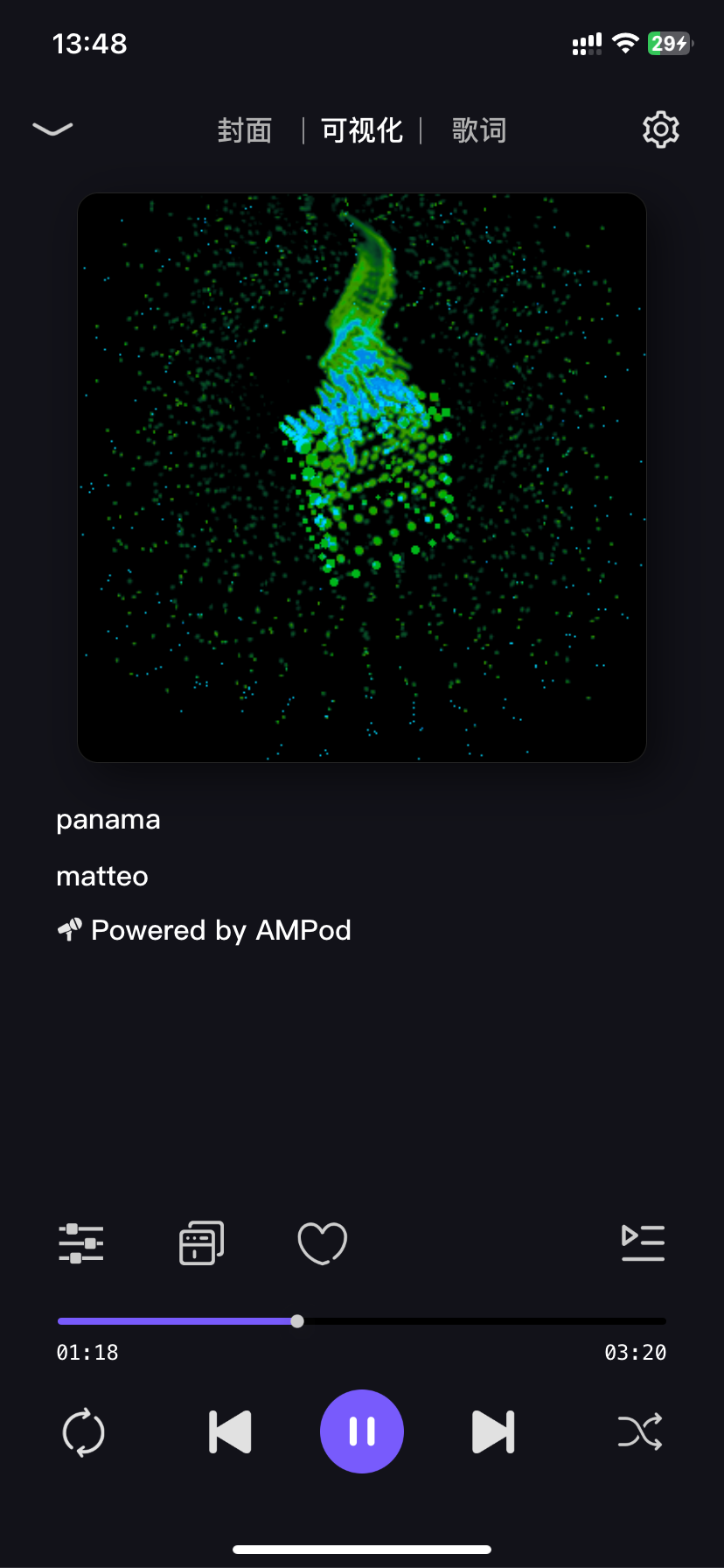This screenshot has width=724, height=1568.
Task: Open the equalizer sliders icon
Action: 81,1242
